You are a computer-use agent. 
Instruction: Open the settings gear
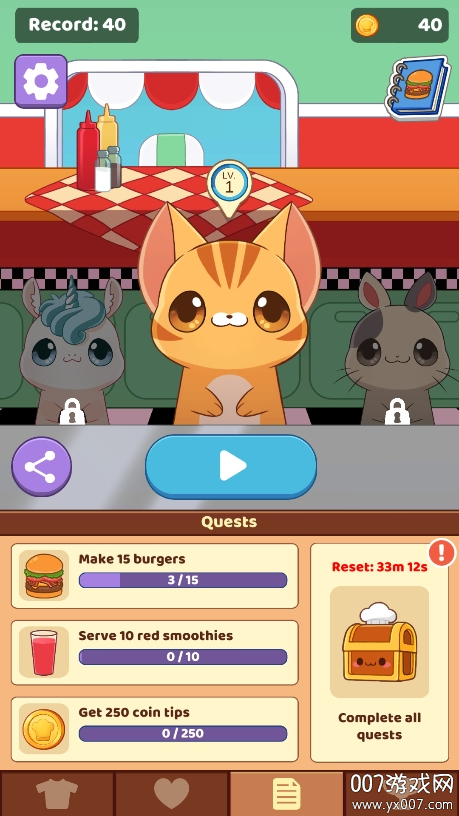41,81
